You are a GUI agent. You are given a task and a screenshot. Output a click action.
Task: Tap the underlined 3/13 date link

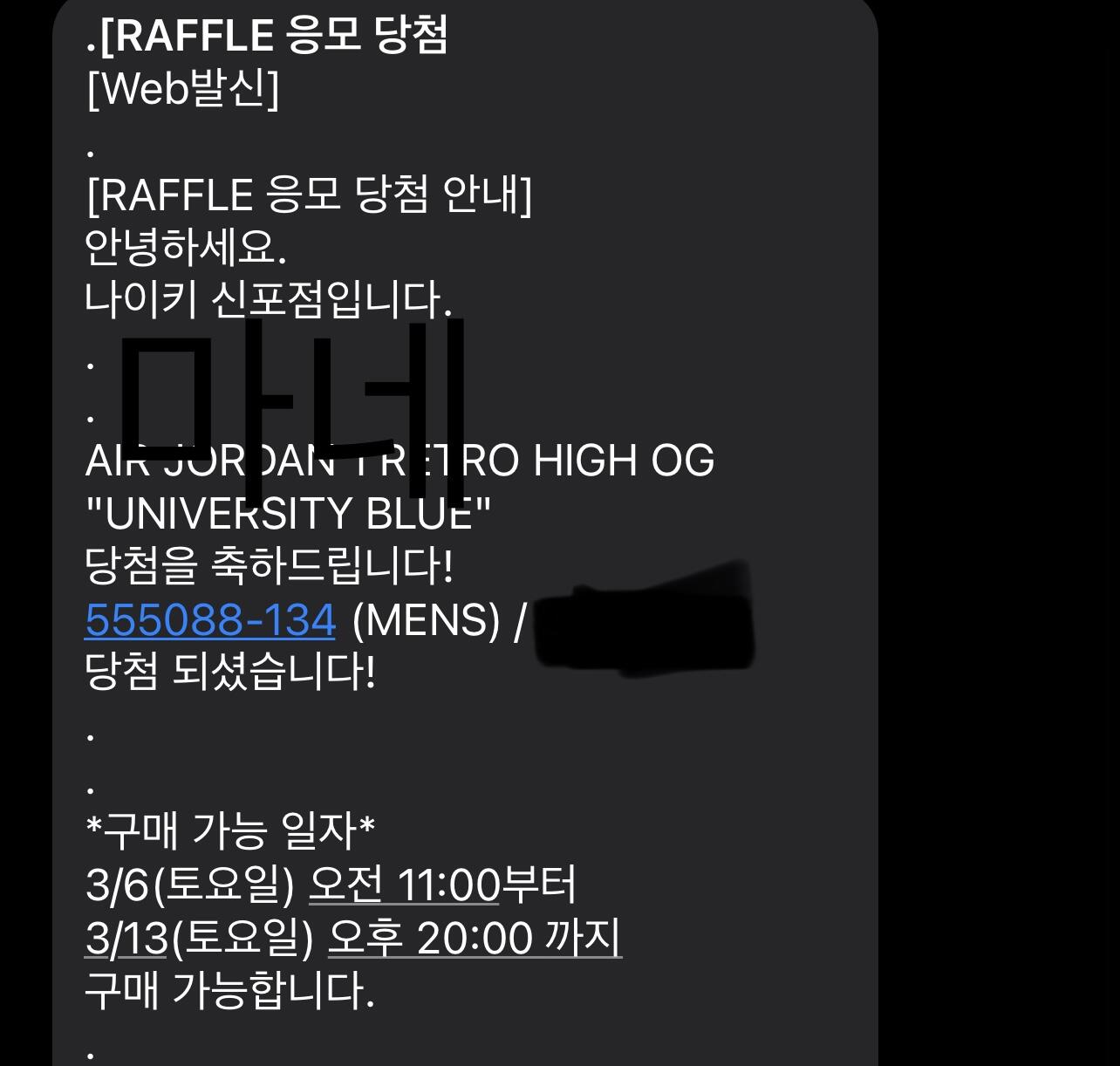point(126,939)
